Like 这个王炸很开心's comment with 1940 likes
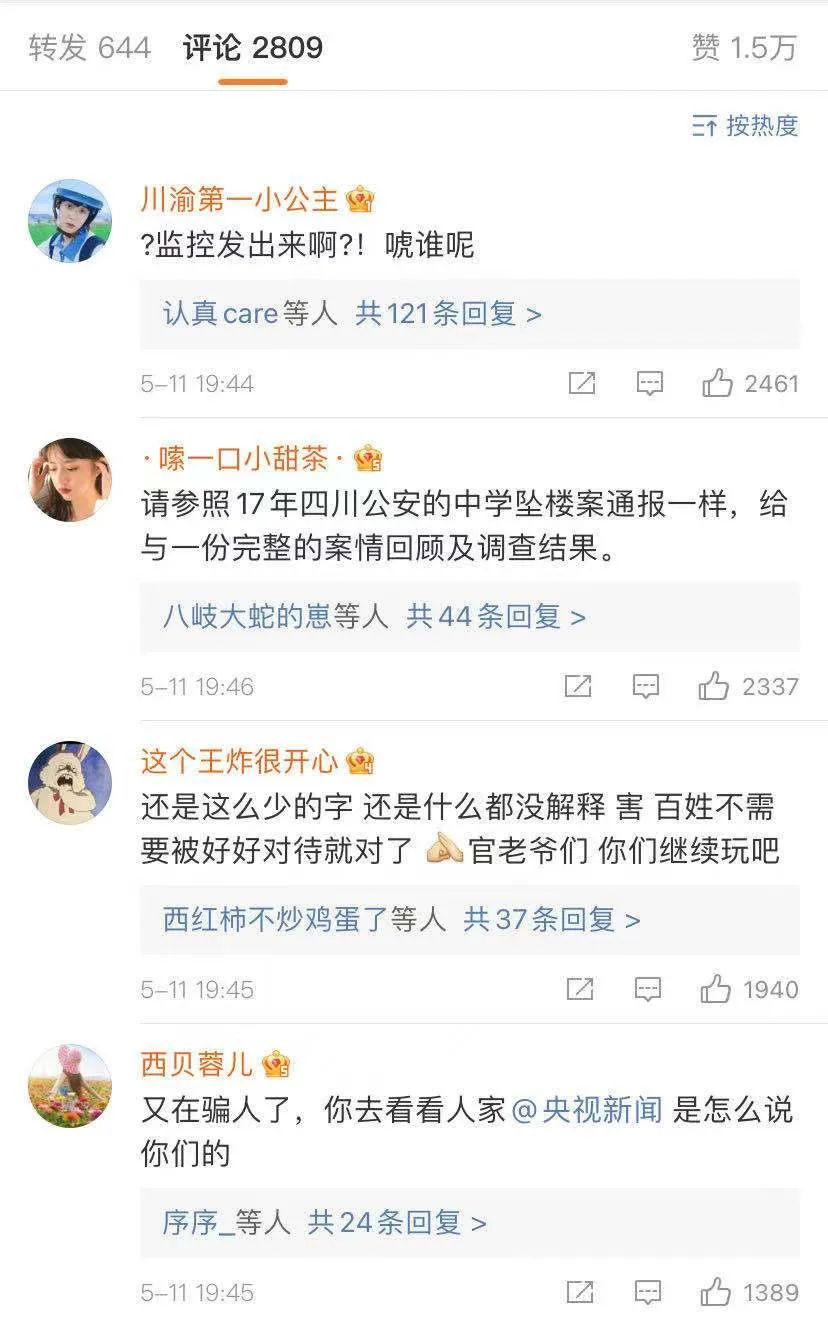Image resolution: width=828 pixels, height=1323 pixels. (716, 989)
